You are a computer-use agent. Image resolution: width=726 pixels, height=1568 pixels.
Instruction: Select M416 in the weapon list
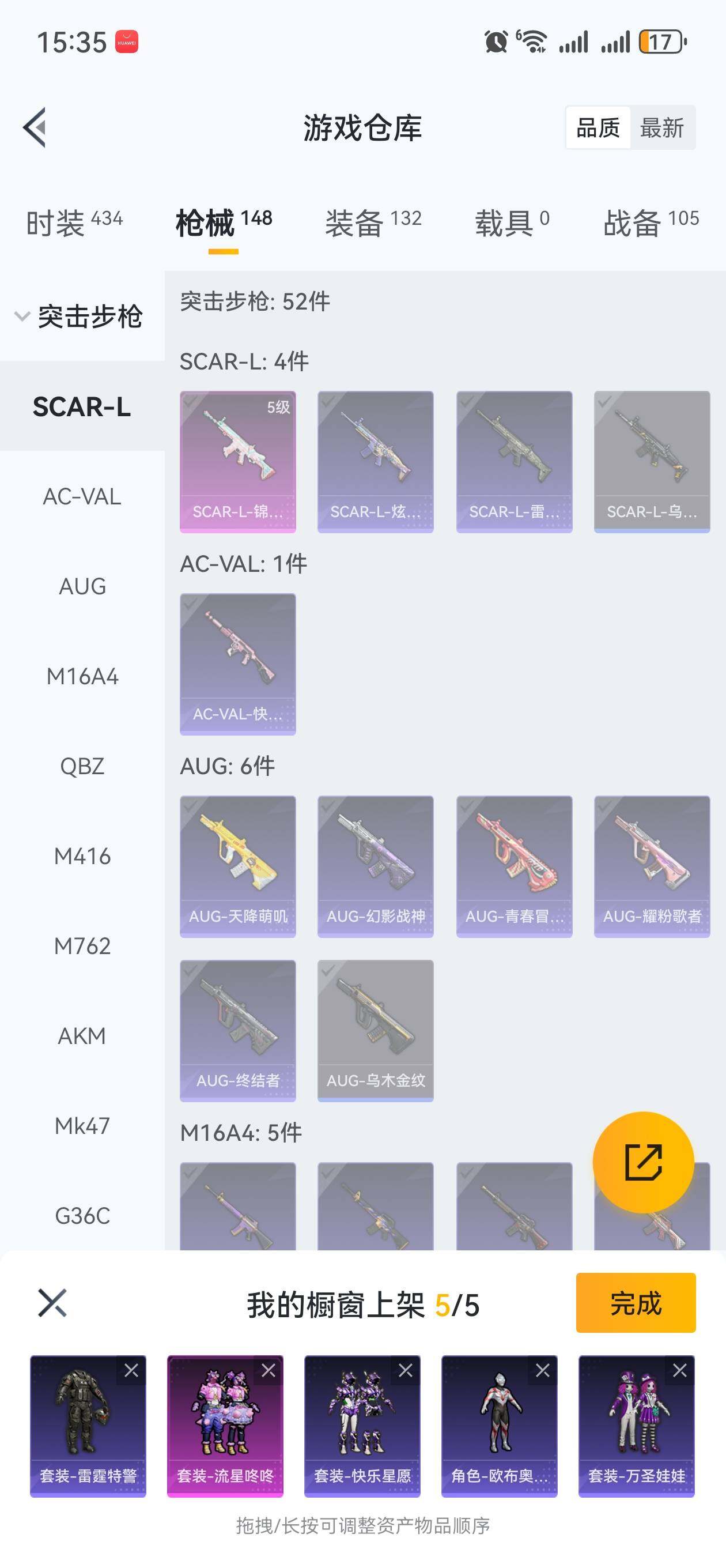pos(82,856)
